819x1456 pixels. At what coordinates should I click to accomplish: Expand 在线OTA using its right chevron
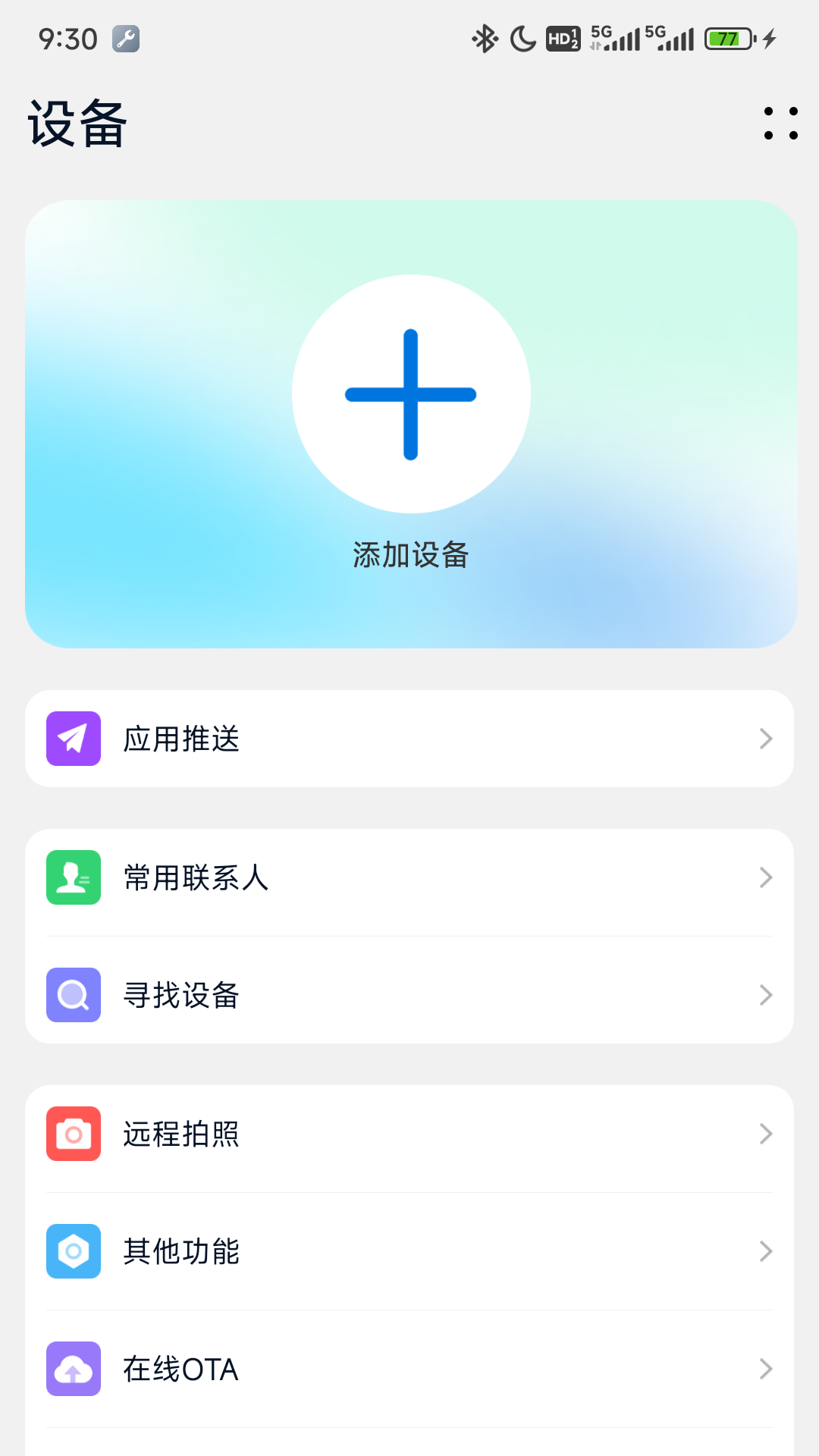(x=764, y=1370)
